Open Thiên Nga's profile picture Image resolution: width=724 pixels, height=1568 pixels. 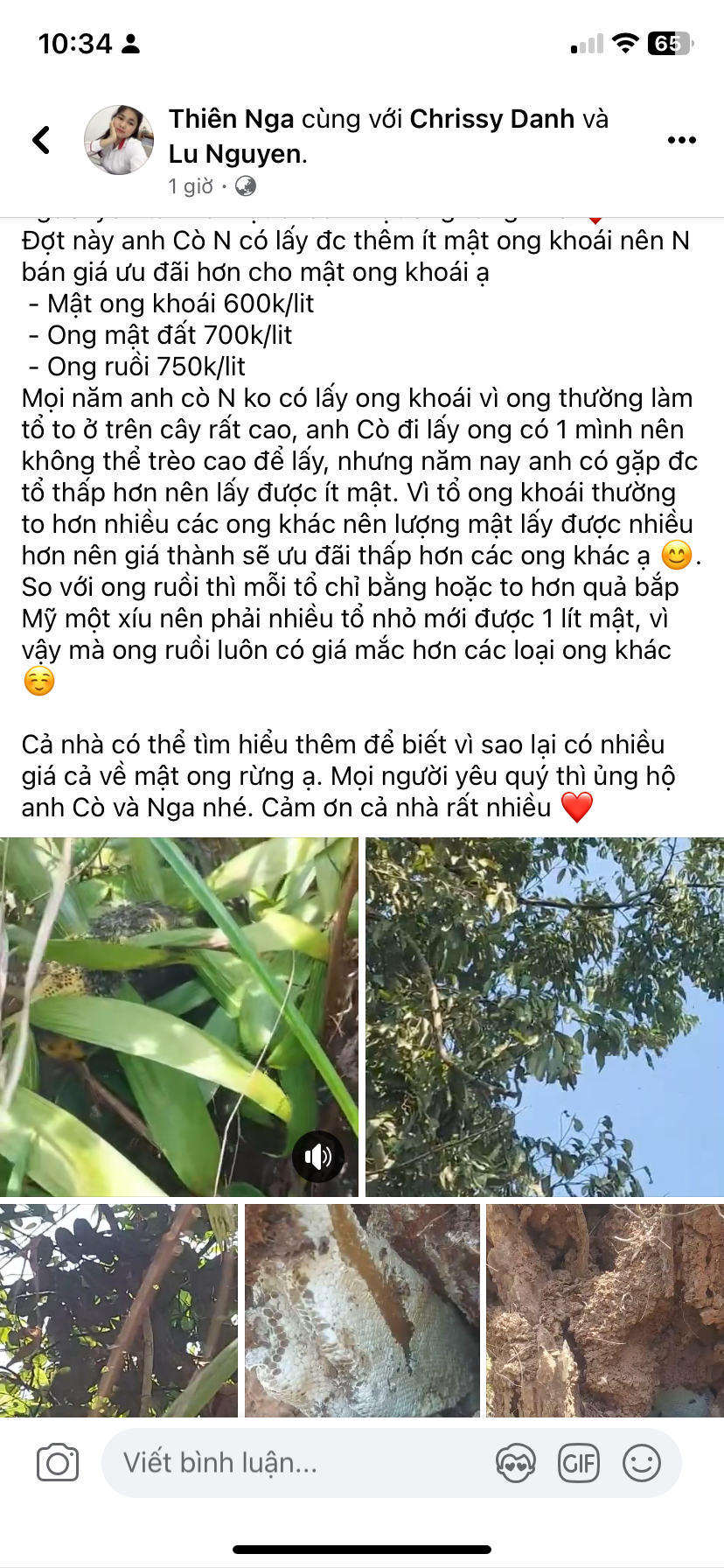[x=118, y=140]
